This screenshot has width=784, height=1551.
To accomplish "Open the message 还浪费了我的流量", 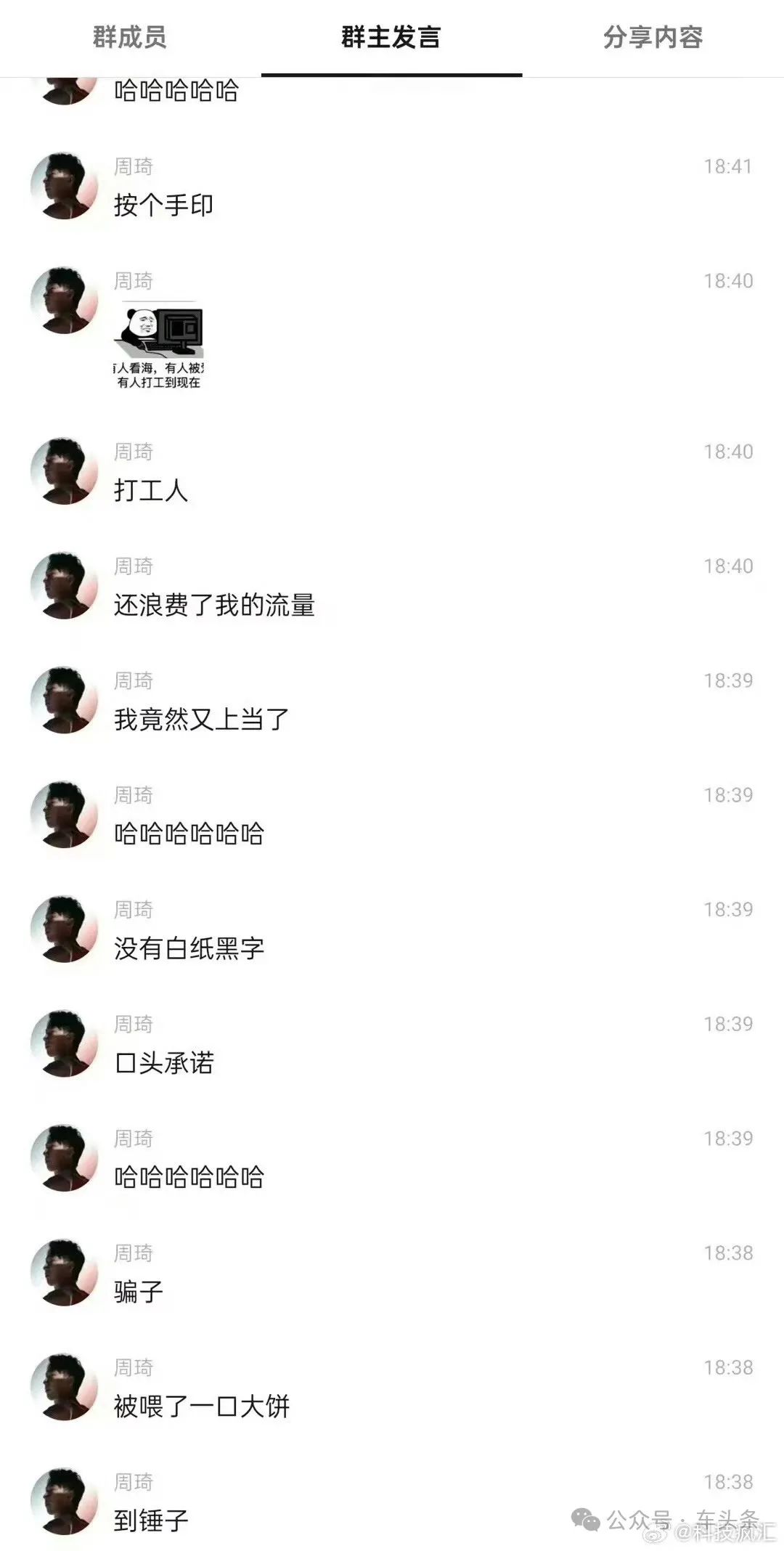I will [x=214, y=605].
